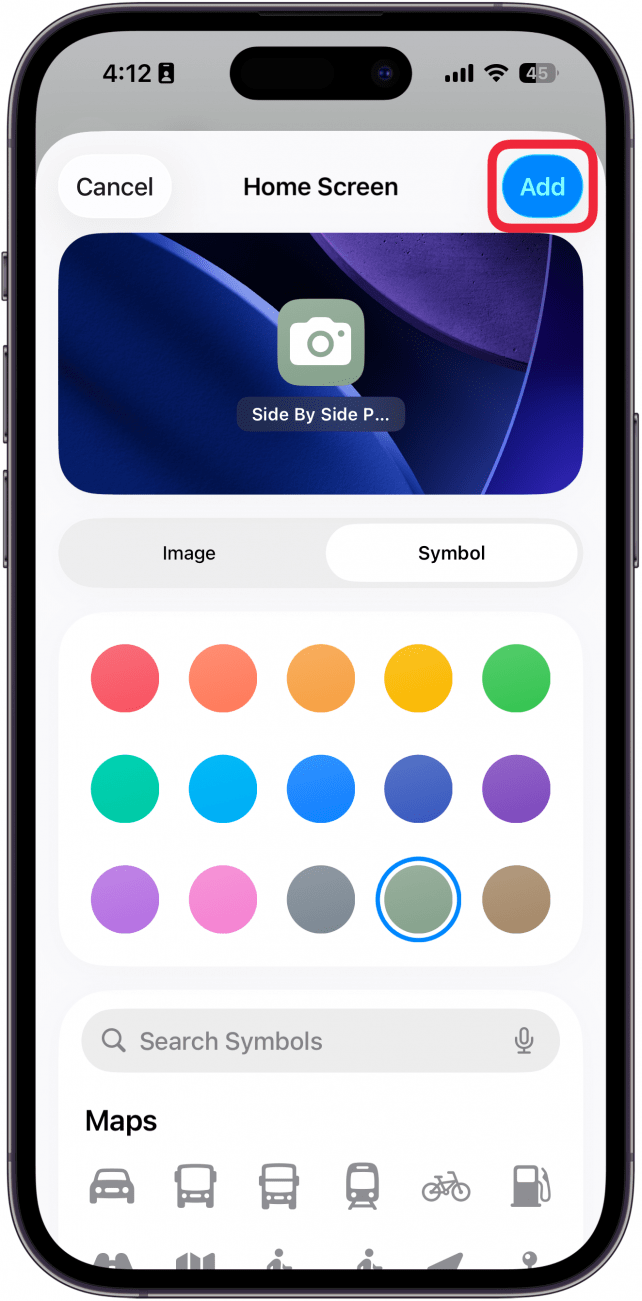The image size is (642, 1301).
Task: Choose the slate gray color swatch
Action: click(321, 900)
